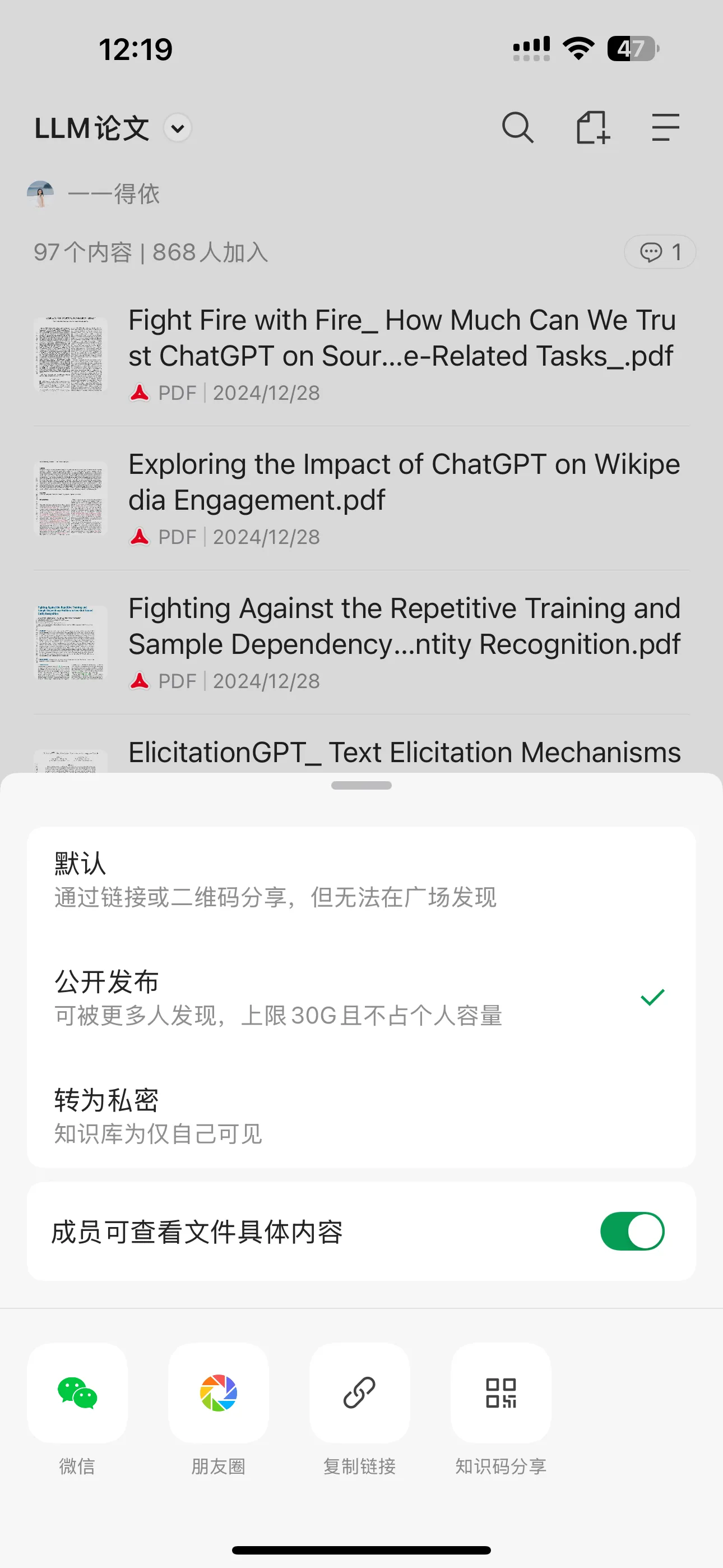The width and height of the screenshot is (723, 1568).
Task: Tap the add file icon
Action: tap(592, 128)
